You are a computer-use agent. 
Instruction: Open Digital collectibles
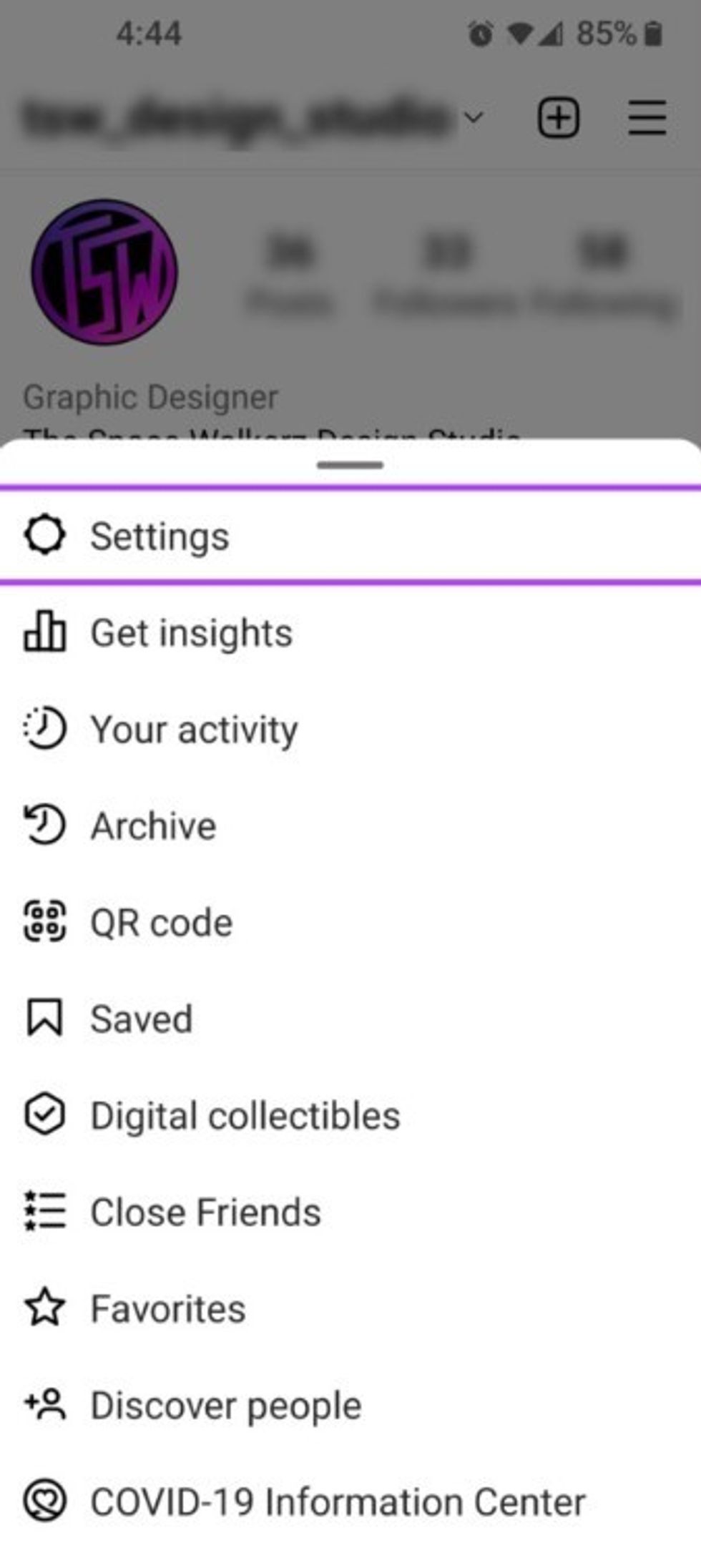pyautogui.click(x=245, y=1116)
